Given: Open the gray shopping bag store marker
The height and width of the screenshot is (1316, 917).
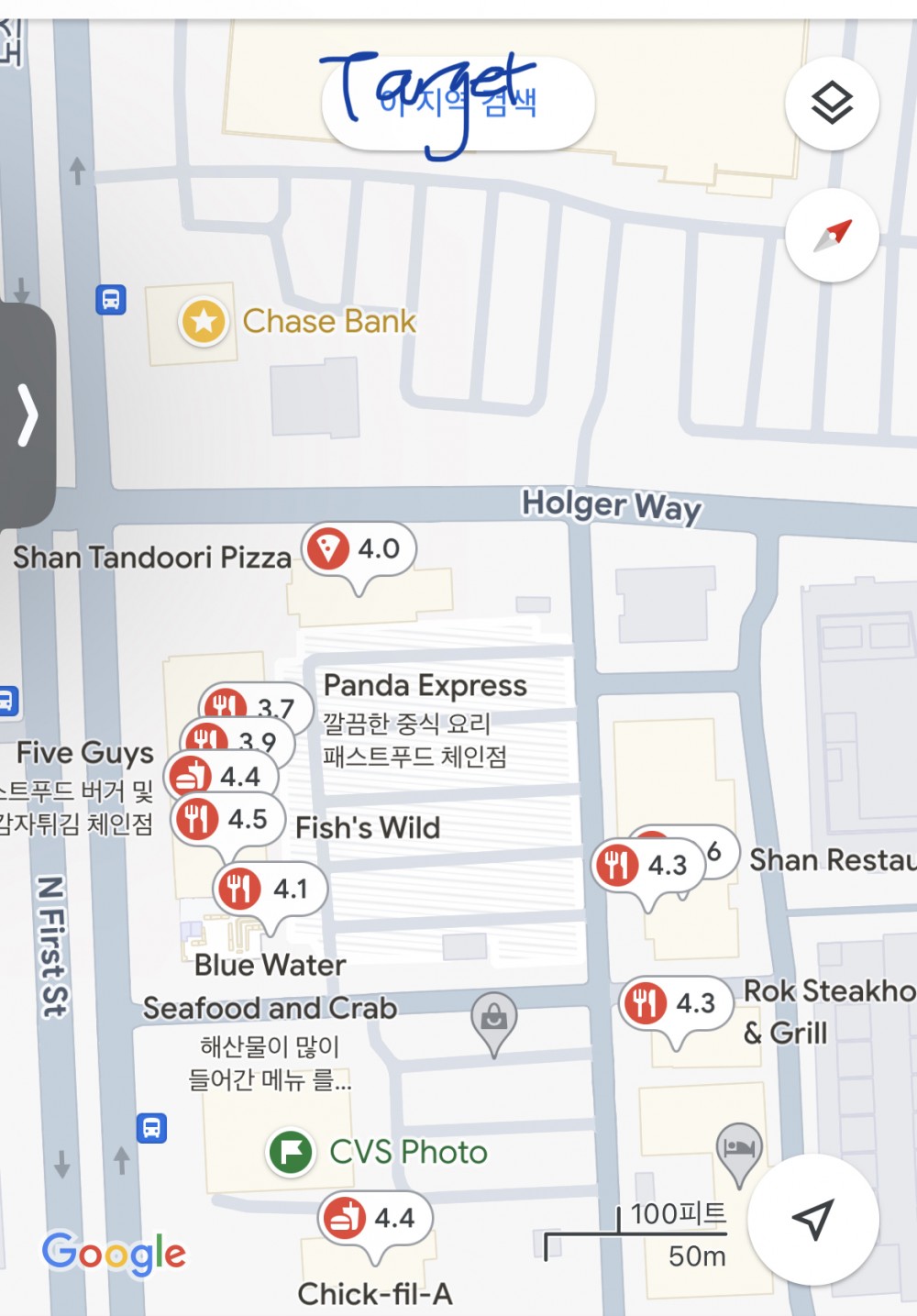Looking at the screenshot, I should [x=493, y=1019].
